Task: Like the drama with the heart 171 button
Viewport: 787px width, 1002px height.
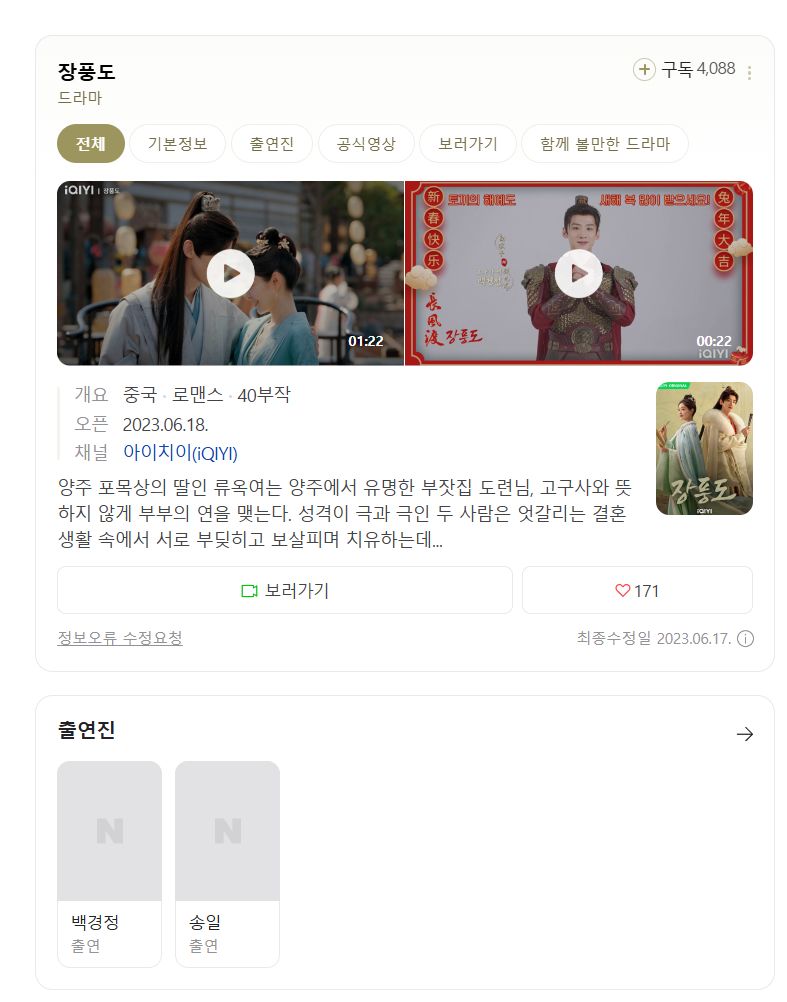Action: 637,590
